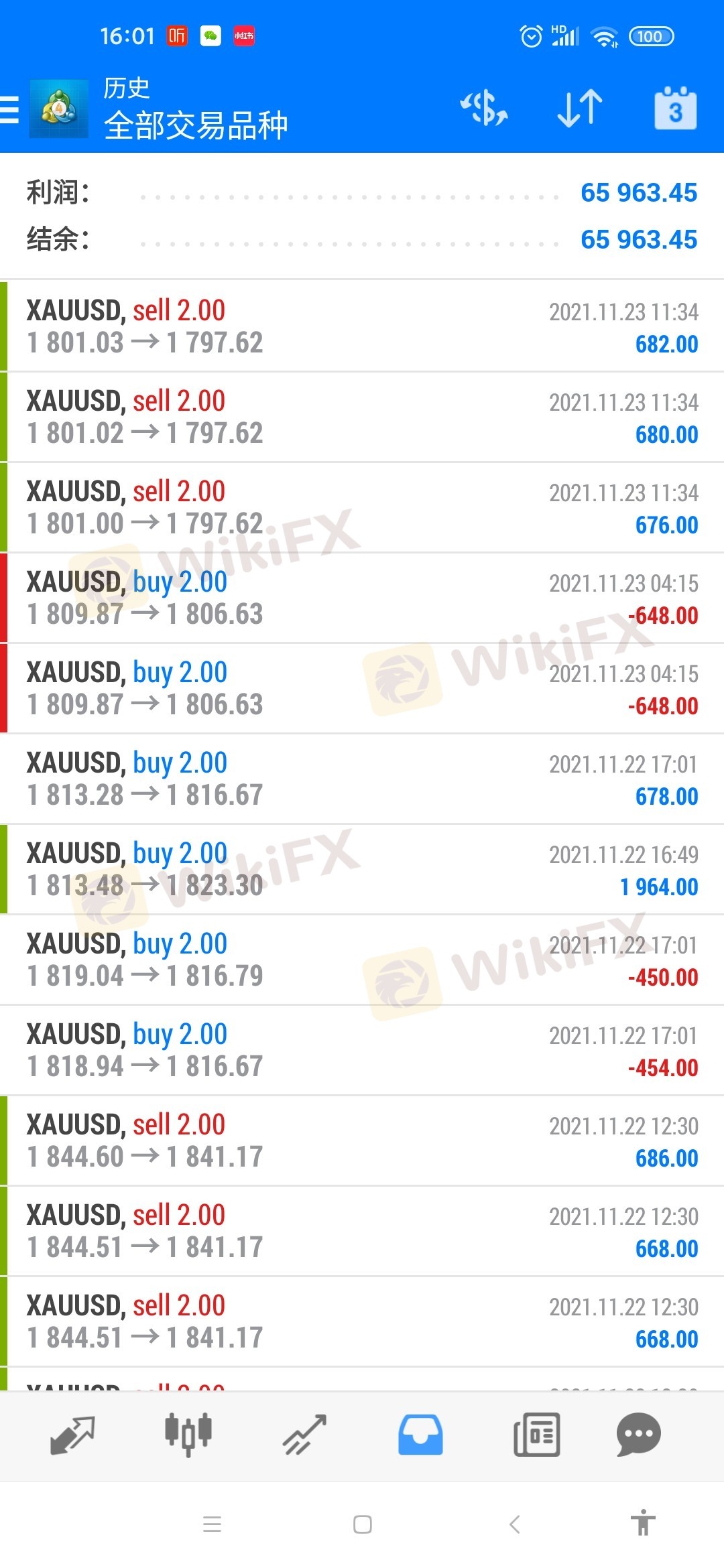This screenshot has width=724, height=1568.
Task: Expand the sell trade opened at 1 801.02
Action: [x=362, y=417]
